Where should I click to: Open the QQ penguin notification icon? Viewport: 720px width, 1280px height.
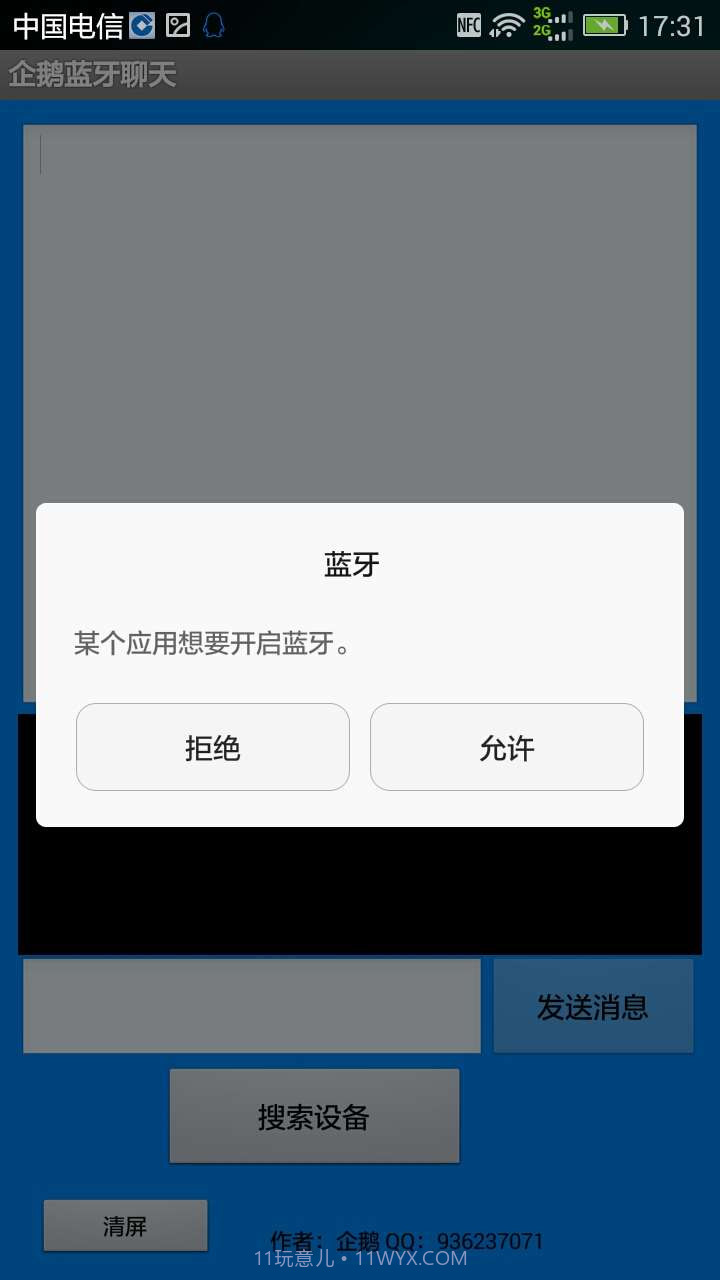click(x=215, y=25)
